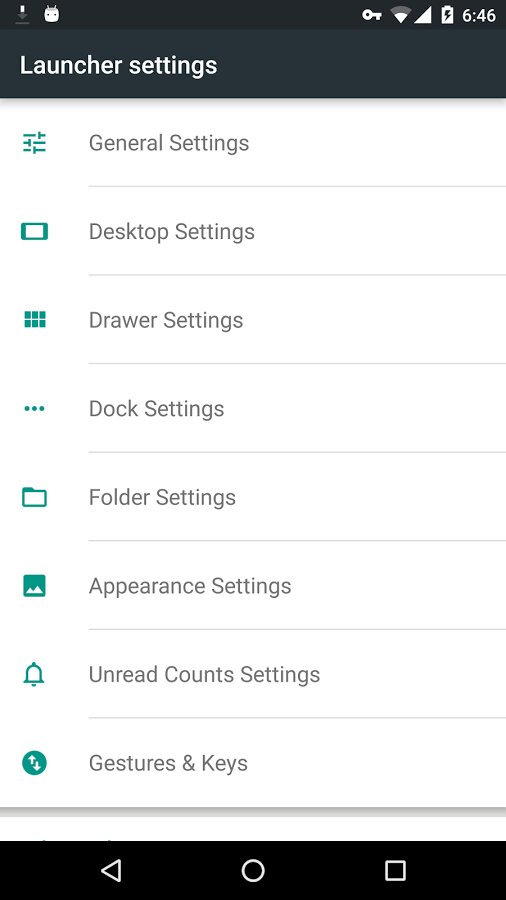Go to the home screen
This screenshot has height=900, width=506.
253,870
